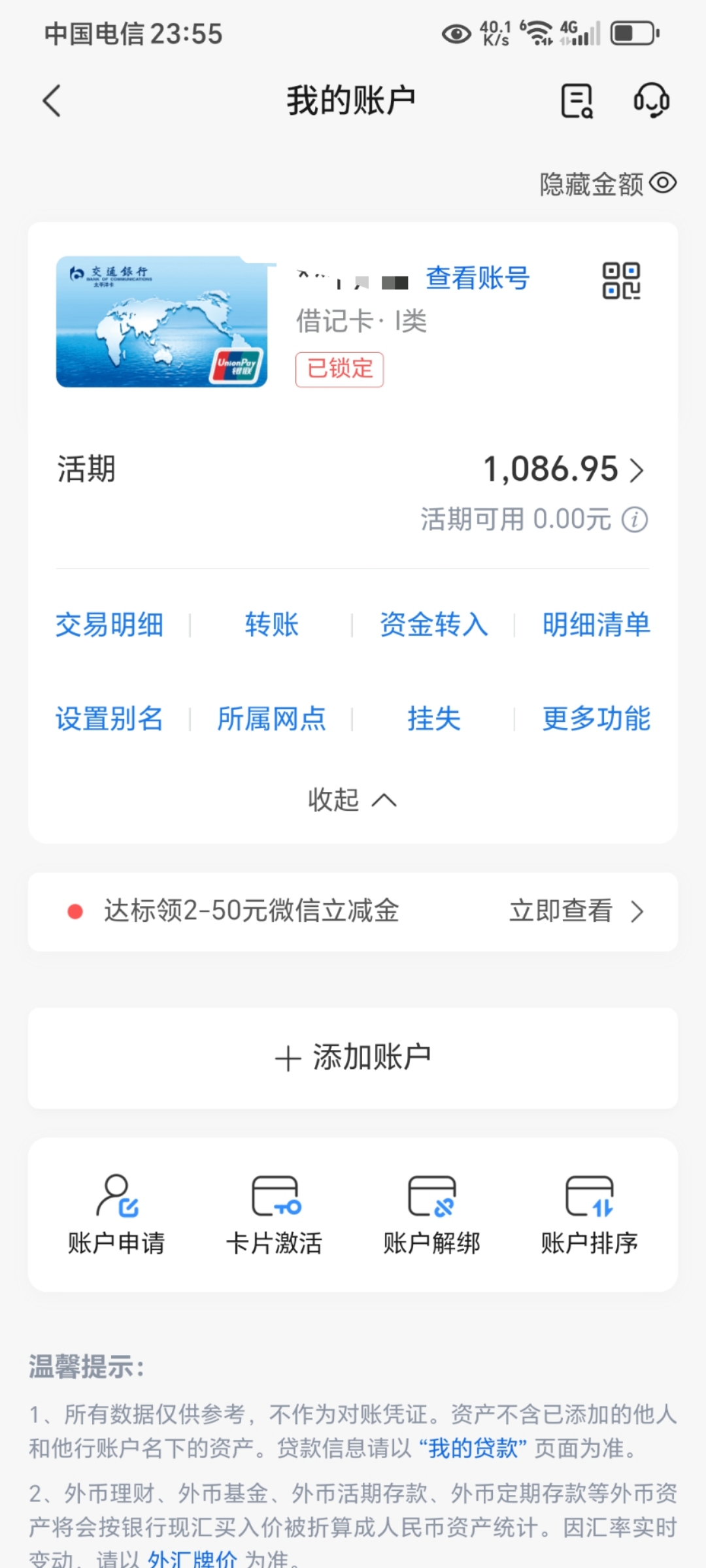This screenshot has width=706, height=1568.
Task: Open 交易明细
Action: tap(109, 625)
